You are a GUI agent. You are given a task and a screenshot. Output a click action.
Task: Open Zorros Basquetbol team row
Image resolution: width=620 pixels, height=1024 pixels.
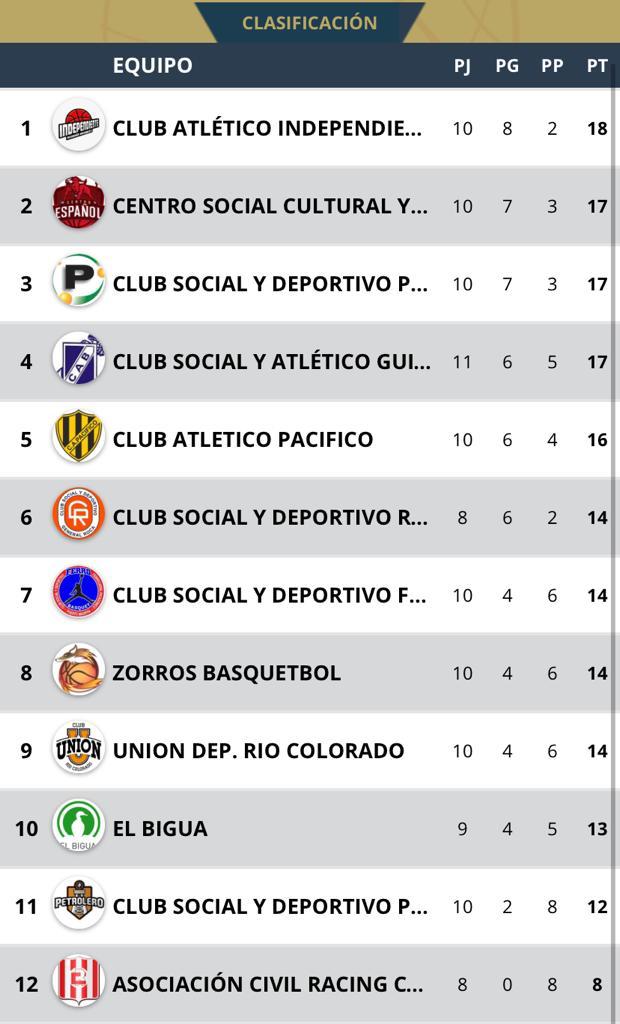(227, 673)
